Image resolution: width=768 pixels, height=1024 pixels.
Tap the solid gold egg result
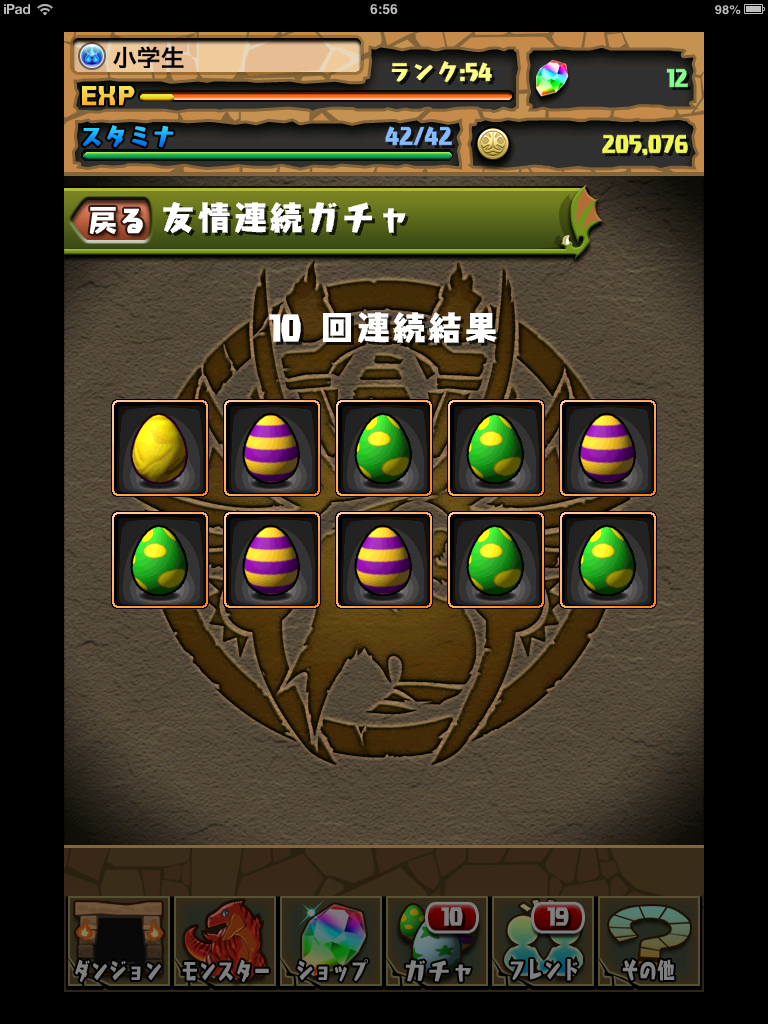pos(160,448)
